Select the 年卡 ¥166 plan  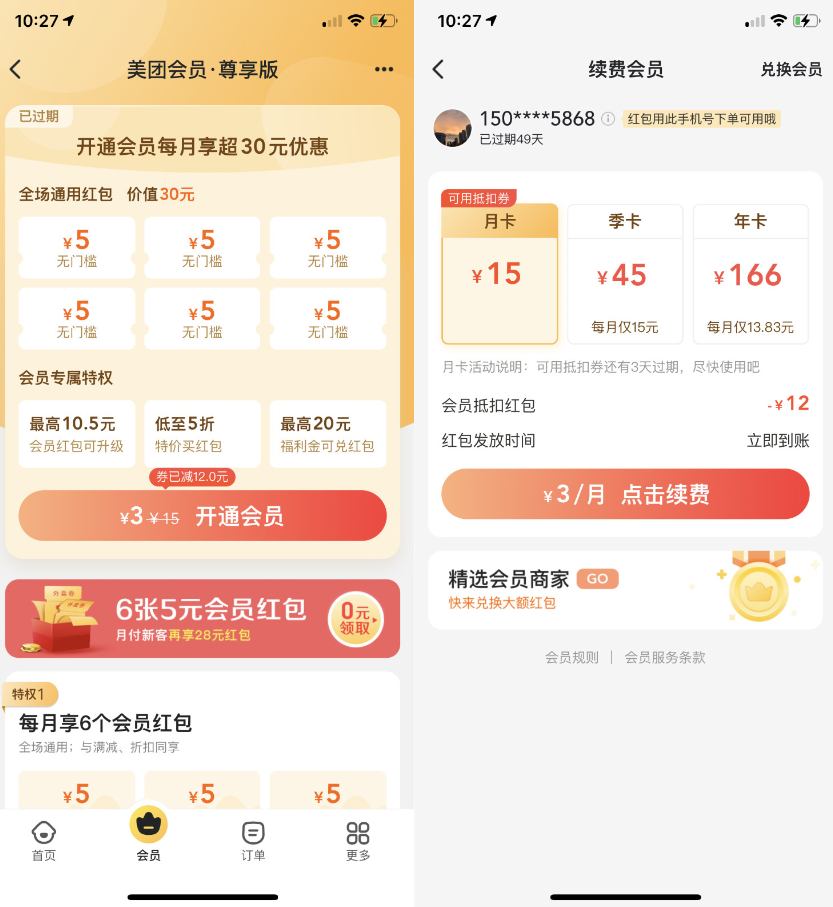750,273
